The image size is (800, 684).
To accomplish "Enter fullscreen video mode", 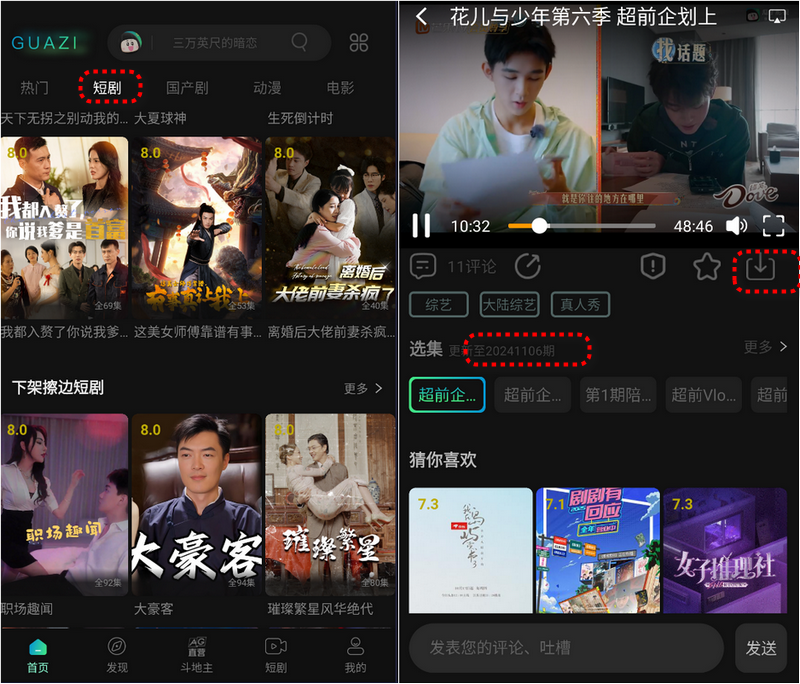I will 773,226.
